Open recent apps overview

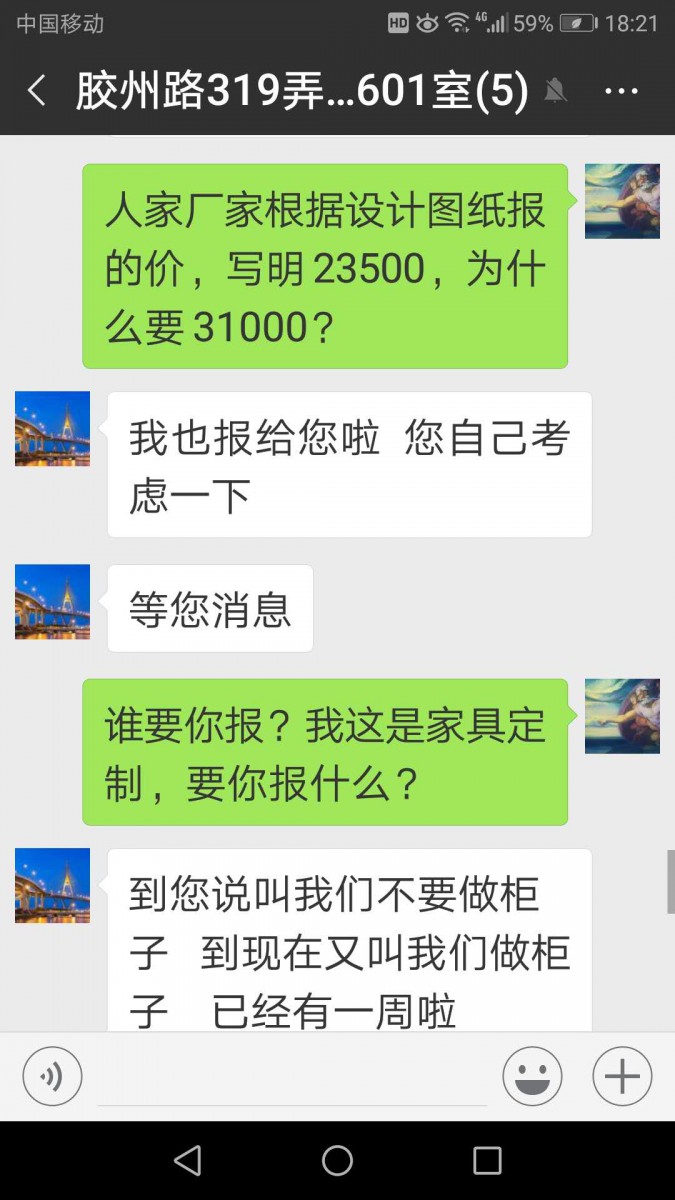pos(487,1160)
